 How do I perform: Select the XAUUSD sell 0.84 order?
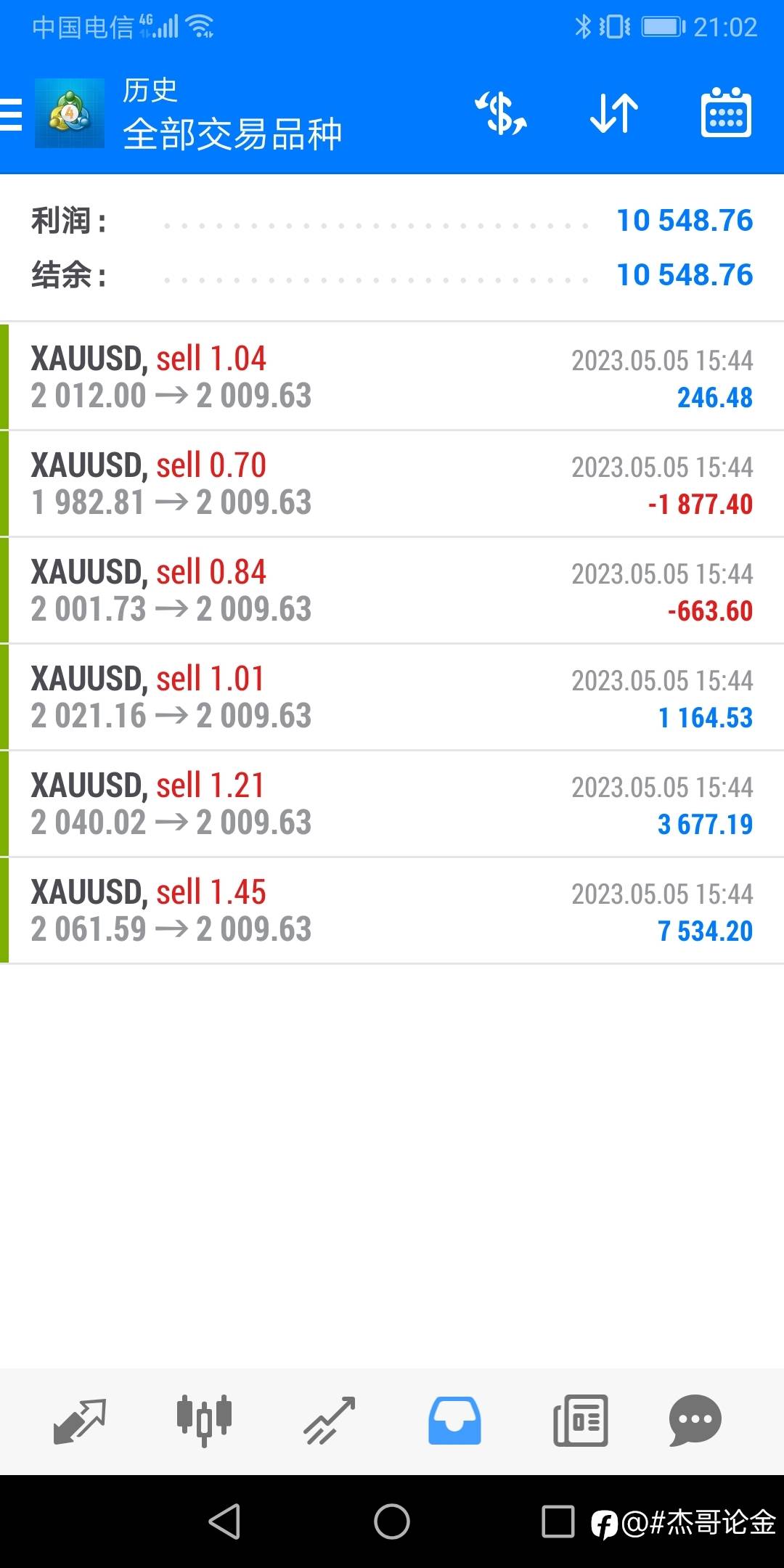point(392,590)
